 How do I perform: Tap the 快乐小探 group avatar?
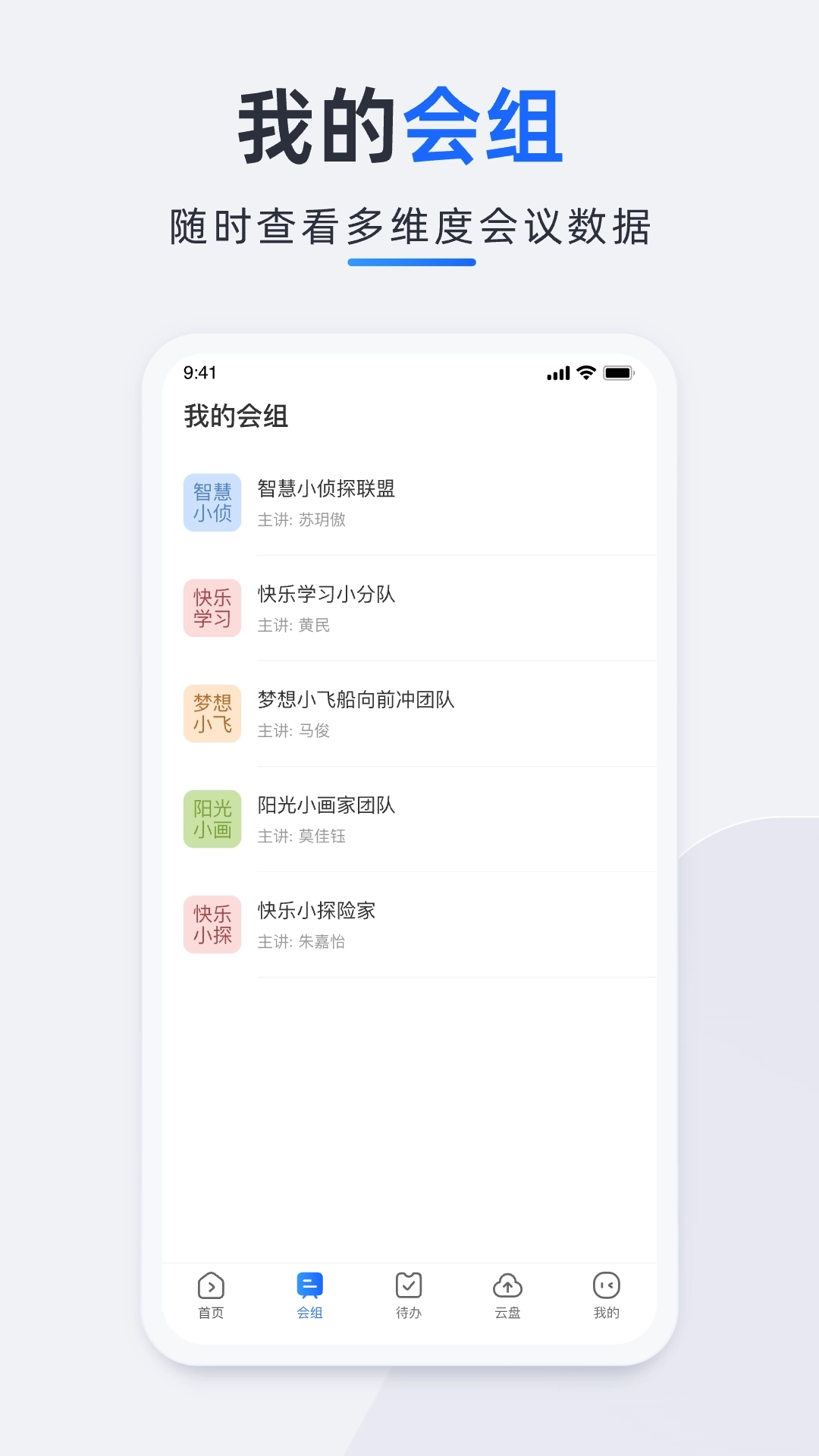(x=212, y=923)
